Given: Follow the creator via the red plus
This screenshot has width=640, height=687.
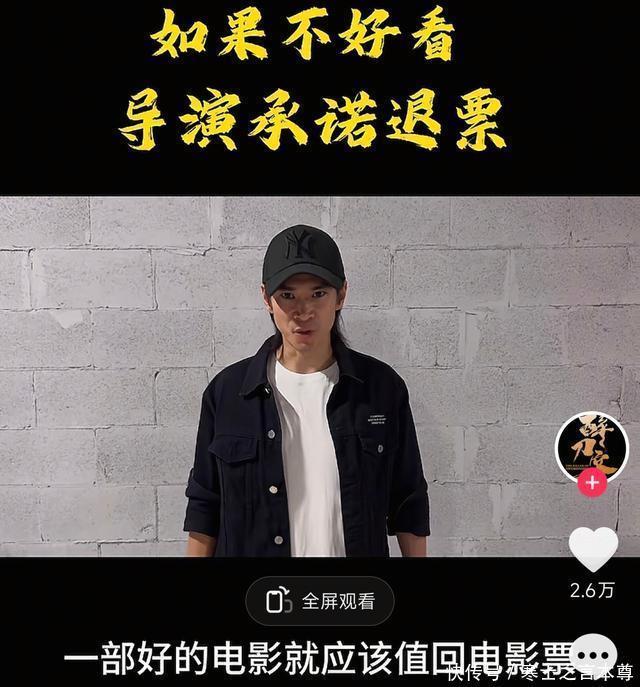Looking at the screenshot, I should (x=592, y=482).
